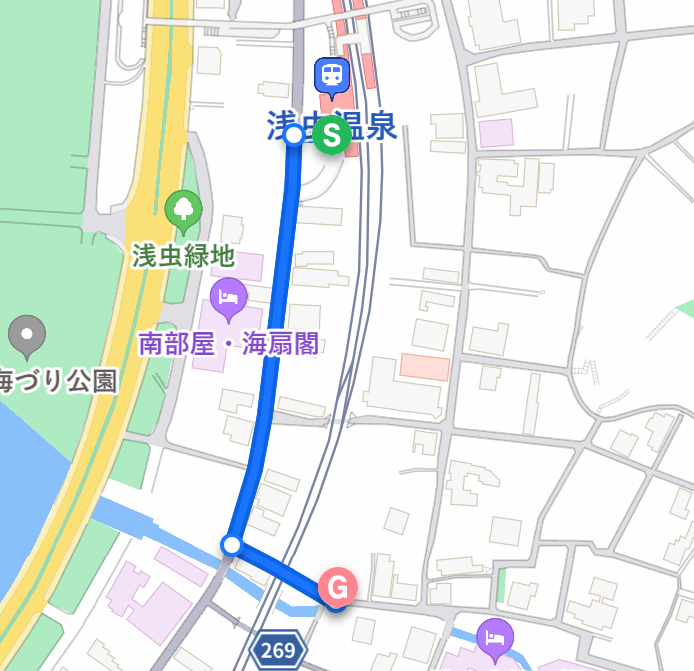Tap the 浅虫温泉 station marker
Screen dimensions: 694x671
(x=332, y=75)
